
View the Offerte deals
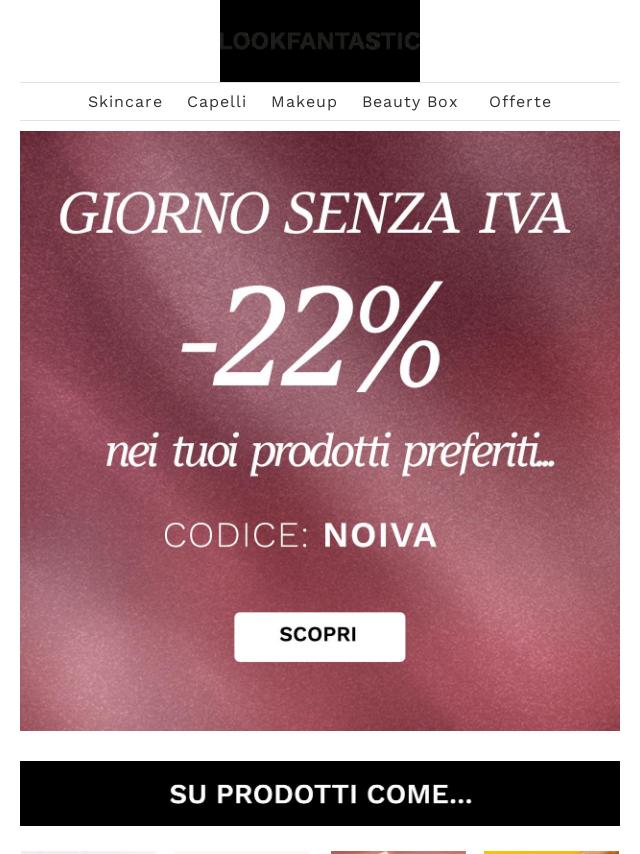coord(520,102)
